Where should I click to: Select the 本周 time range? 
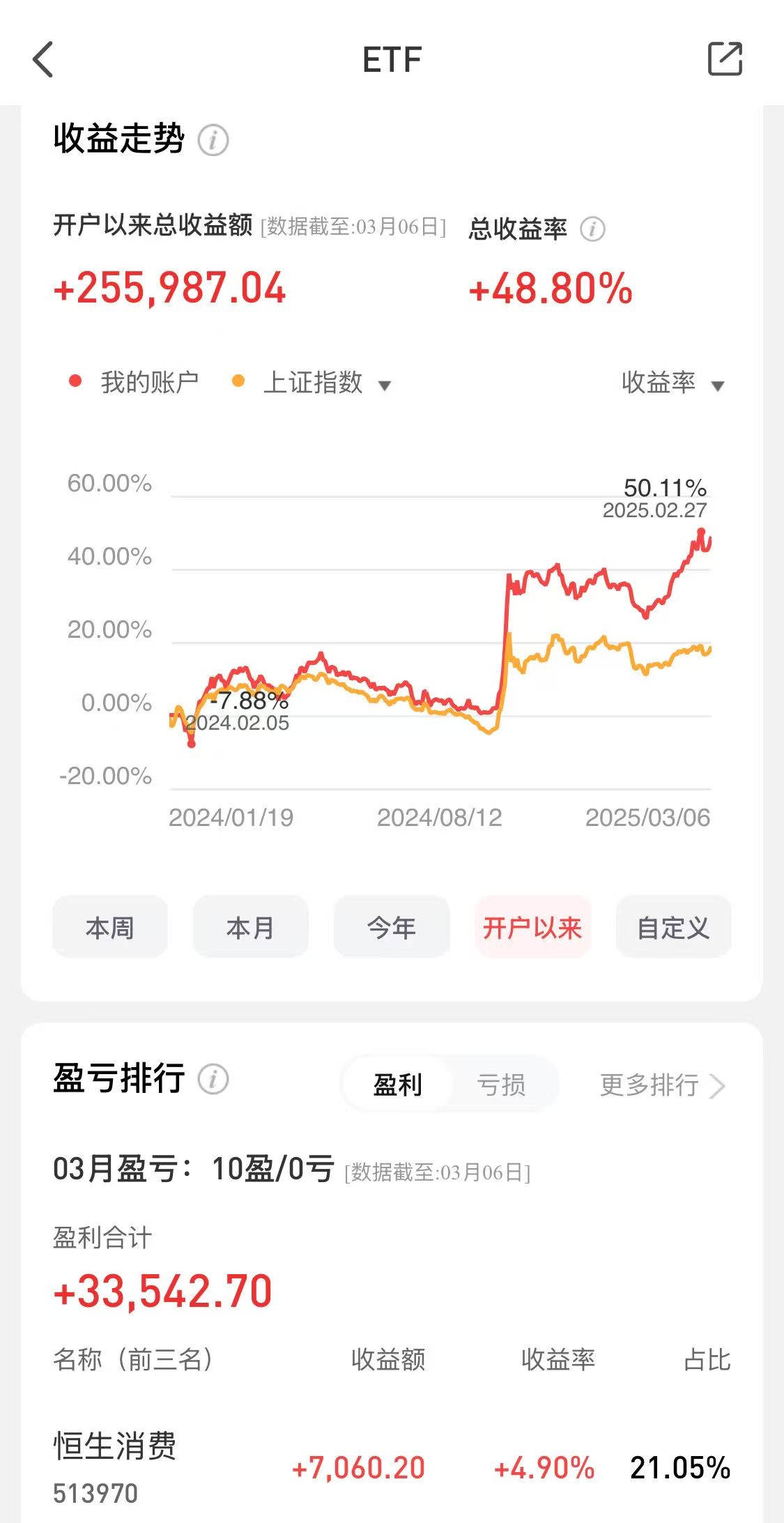tap(110, 927)
